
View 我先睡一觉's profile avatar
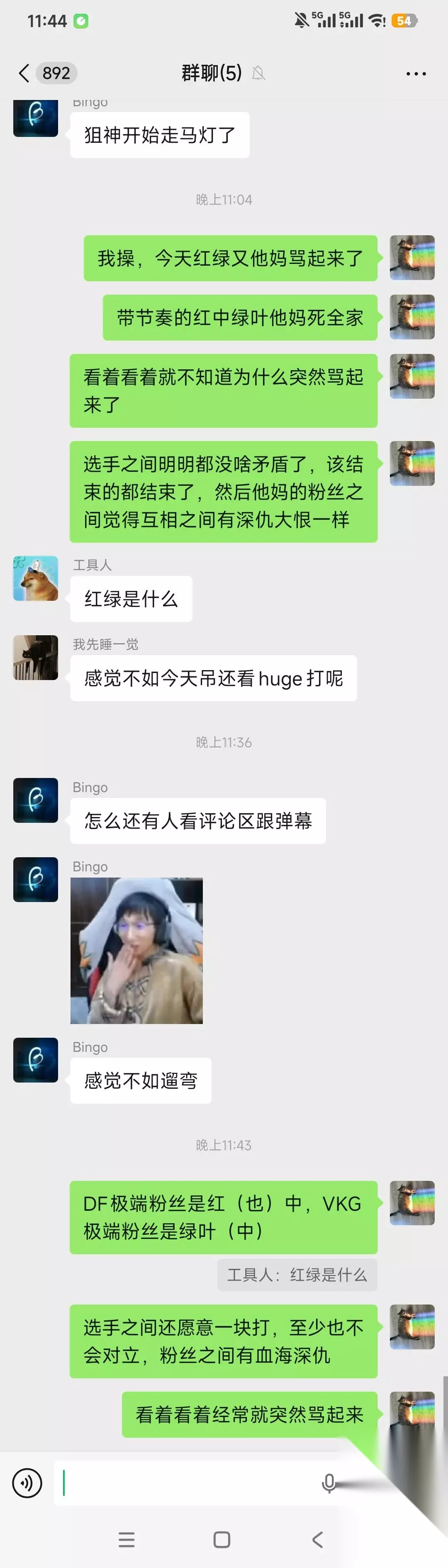pyautogui.click(x=36, y=657)
